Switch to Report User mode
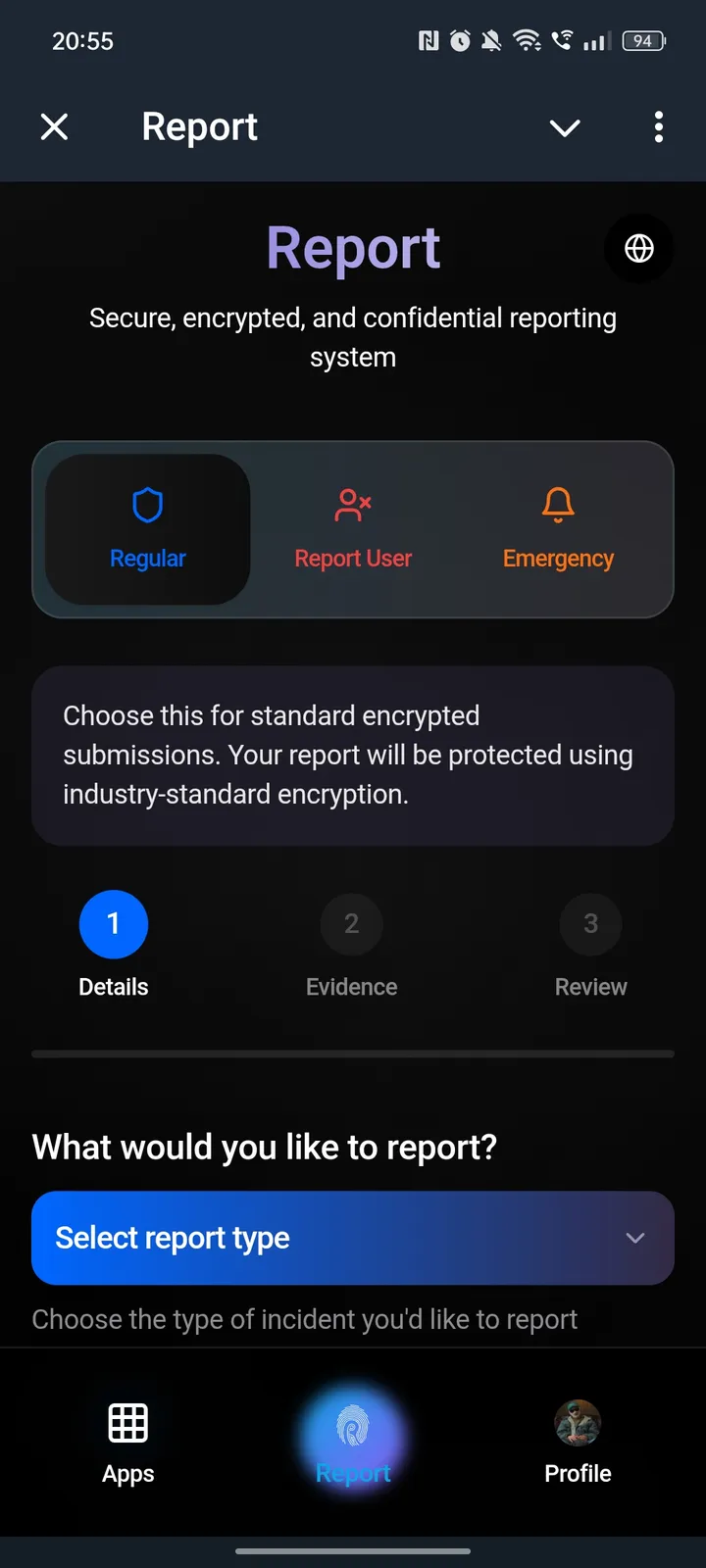Image resolution: width=706 pixels, height=1568 pixels. [x=352, y=529]
